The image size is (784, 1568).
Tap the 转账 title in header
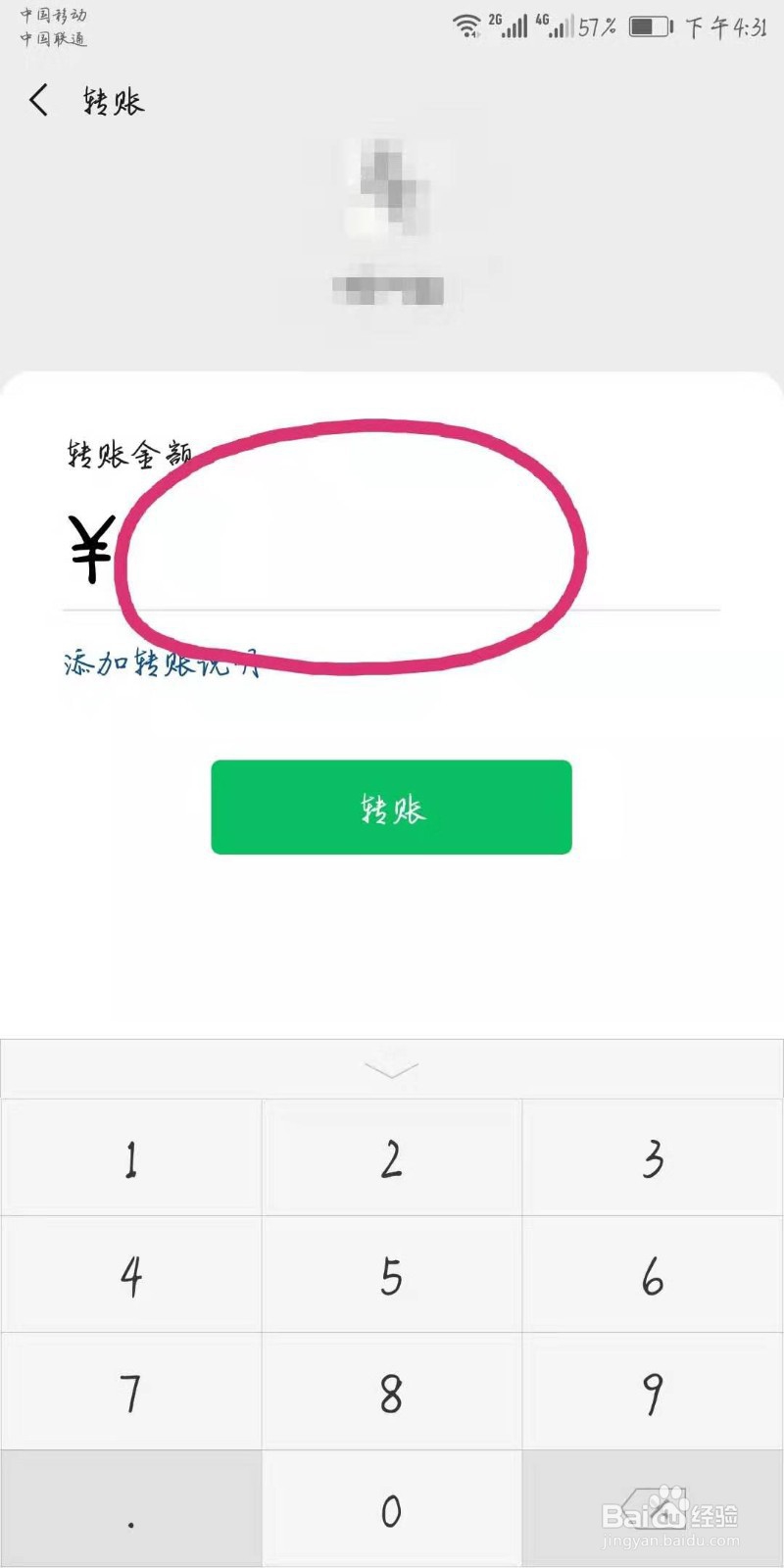pyautogui.click(x=113, y=101)
